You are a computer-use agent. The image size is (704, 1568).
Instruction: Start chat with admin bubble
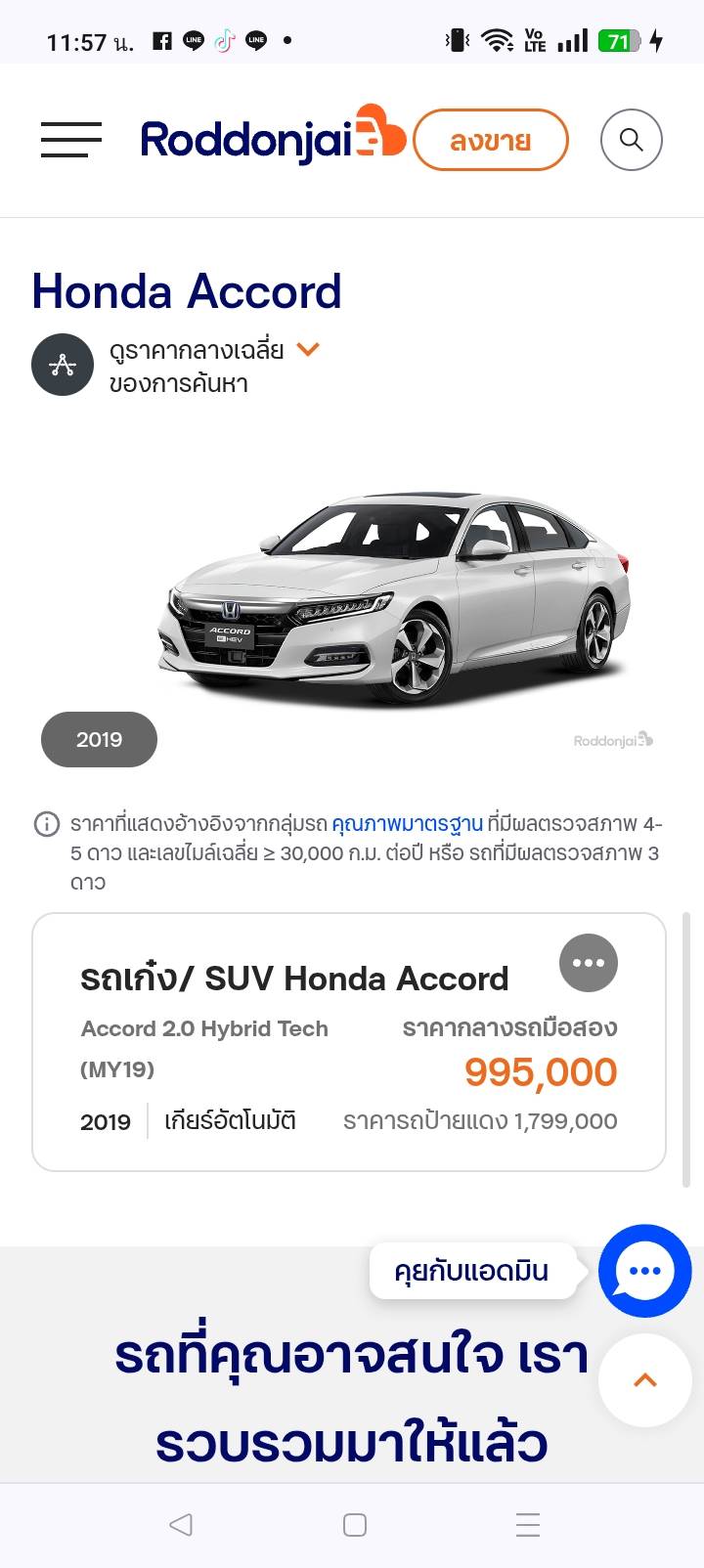644,1270
